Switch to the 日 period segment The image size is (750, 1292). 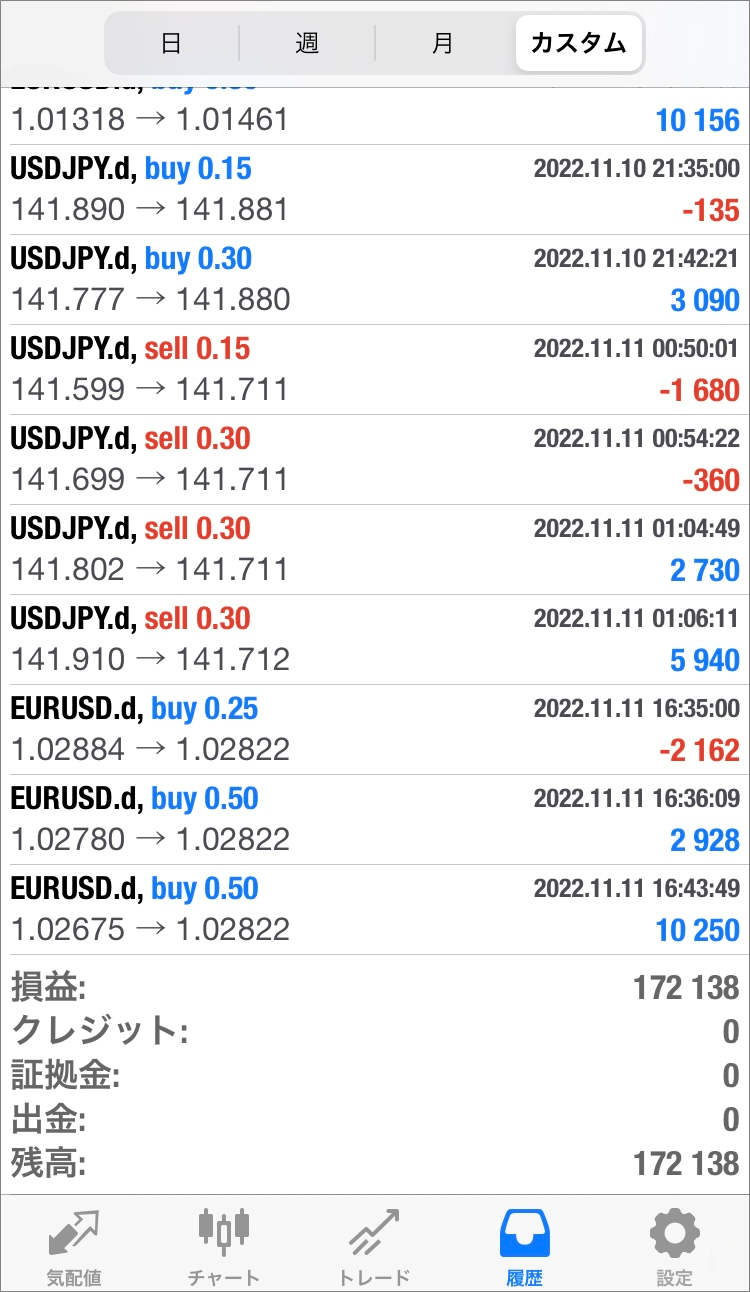[x=172, y=43]
